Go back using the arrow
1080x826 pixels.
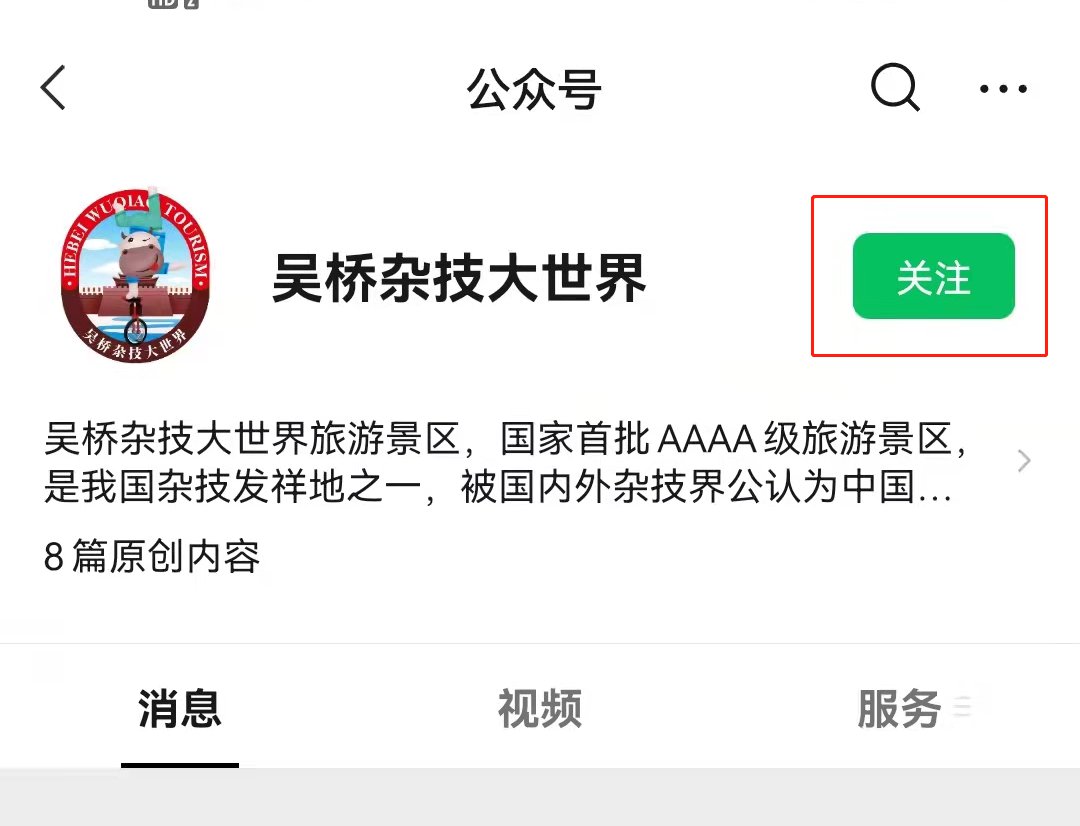pos(53,88)
